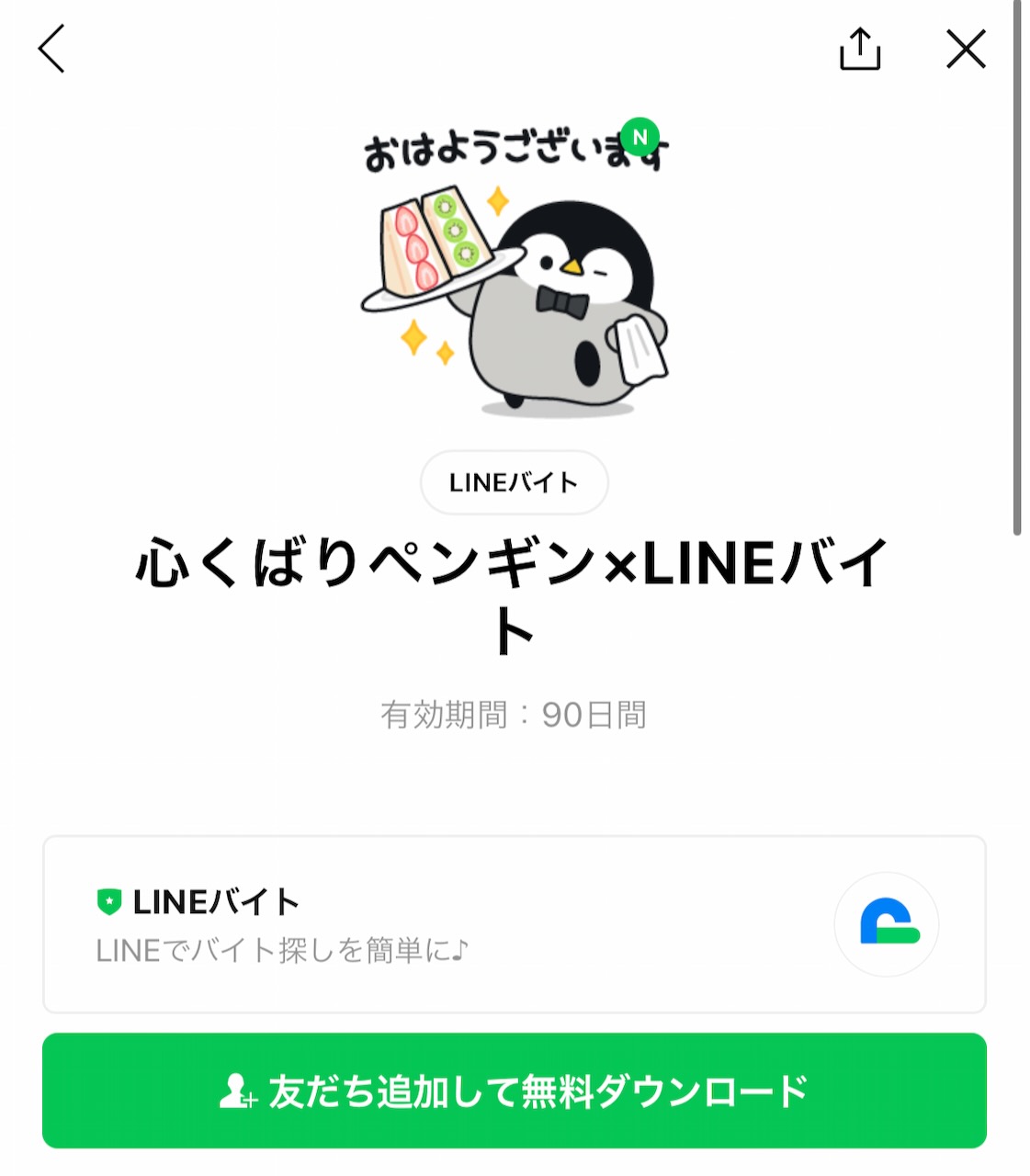Go back using the top-left arrow

click(51, 49)
